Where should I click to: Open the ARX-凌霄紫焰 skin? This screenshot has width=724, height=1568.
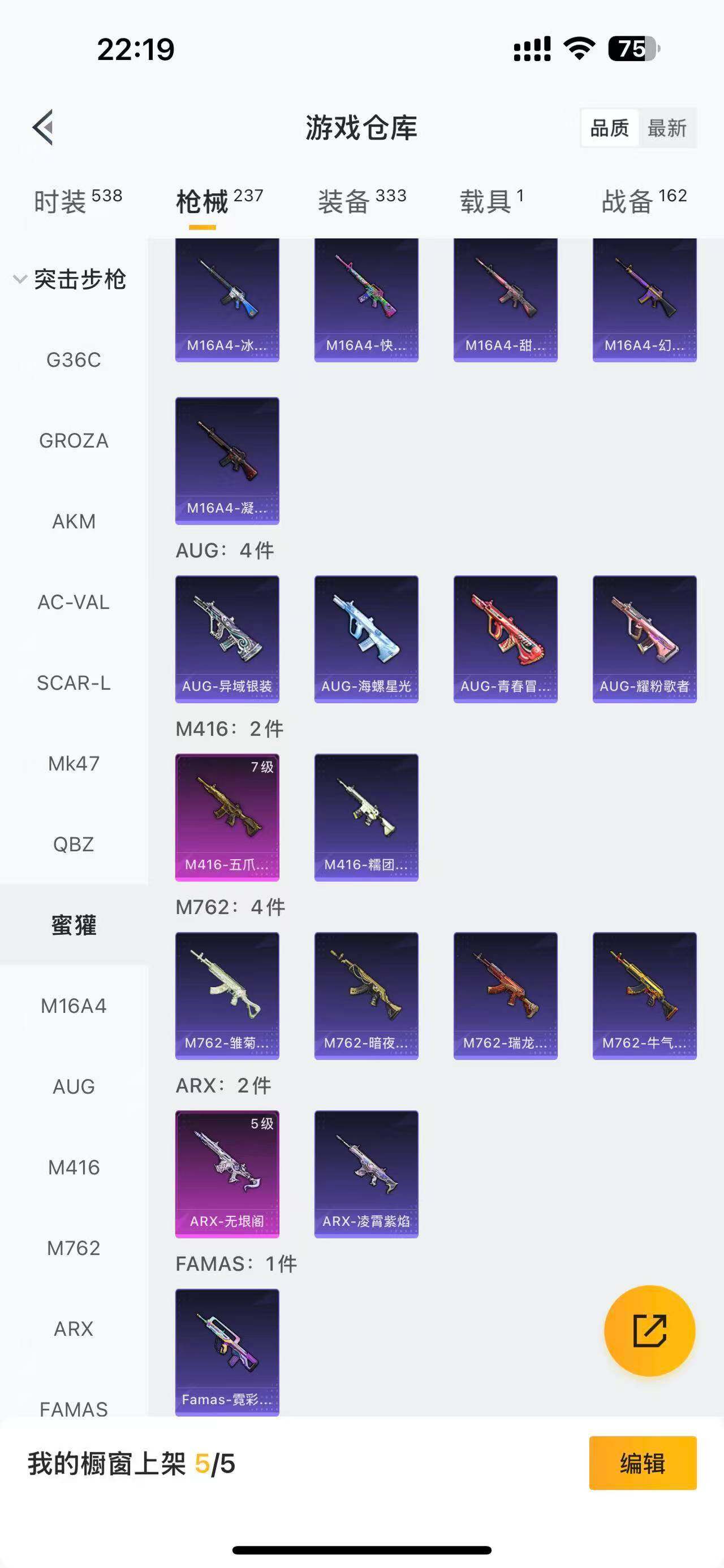click(366, 1174)
